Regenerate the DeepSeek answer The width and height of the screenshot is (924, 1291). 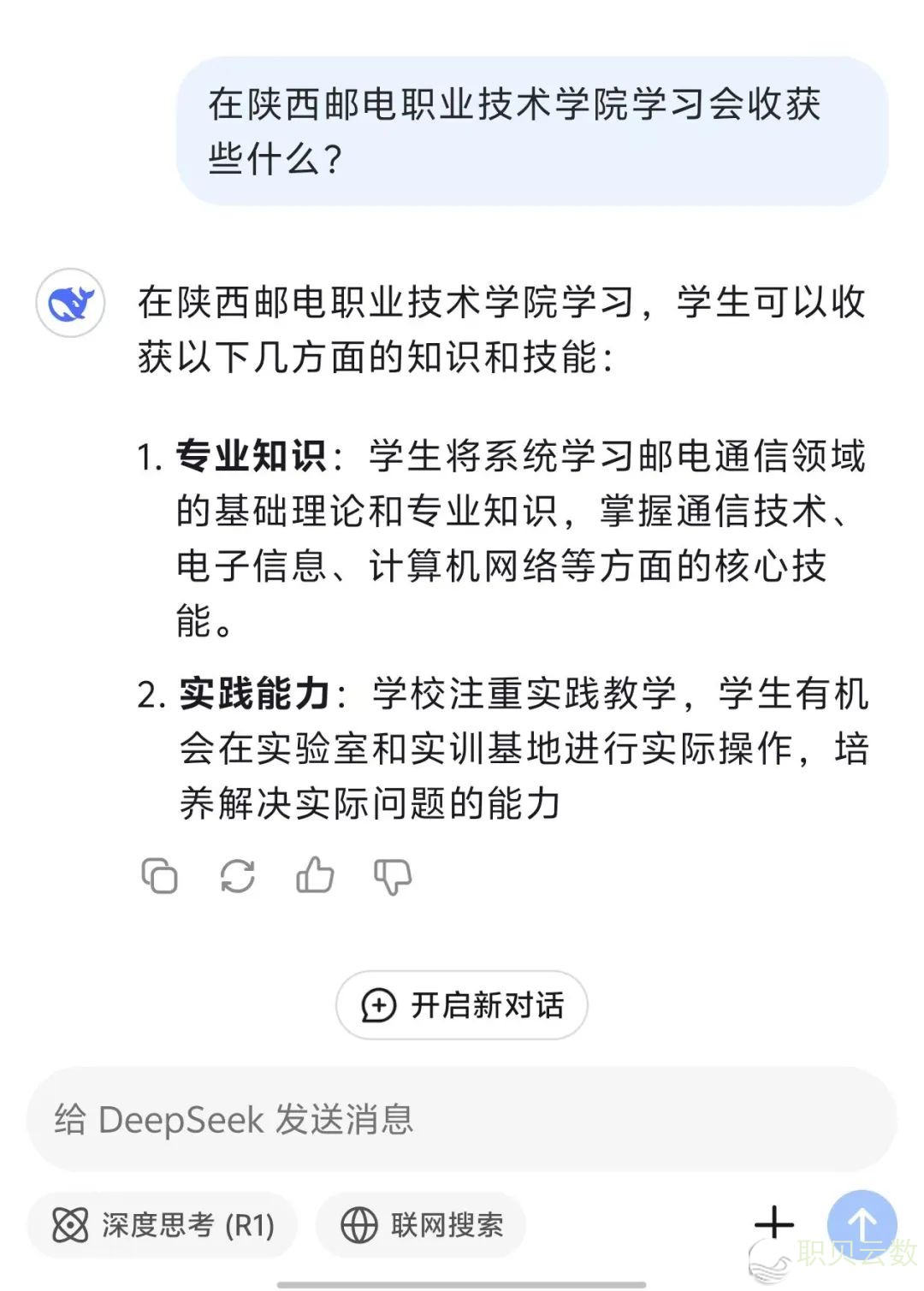[237, 876]
